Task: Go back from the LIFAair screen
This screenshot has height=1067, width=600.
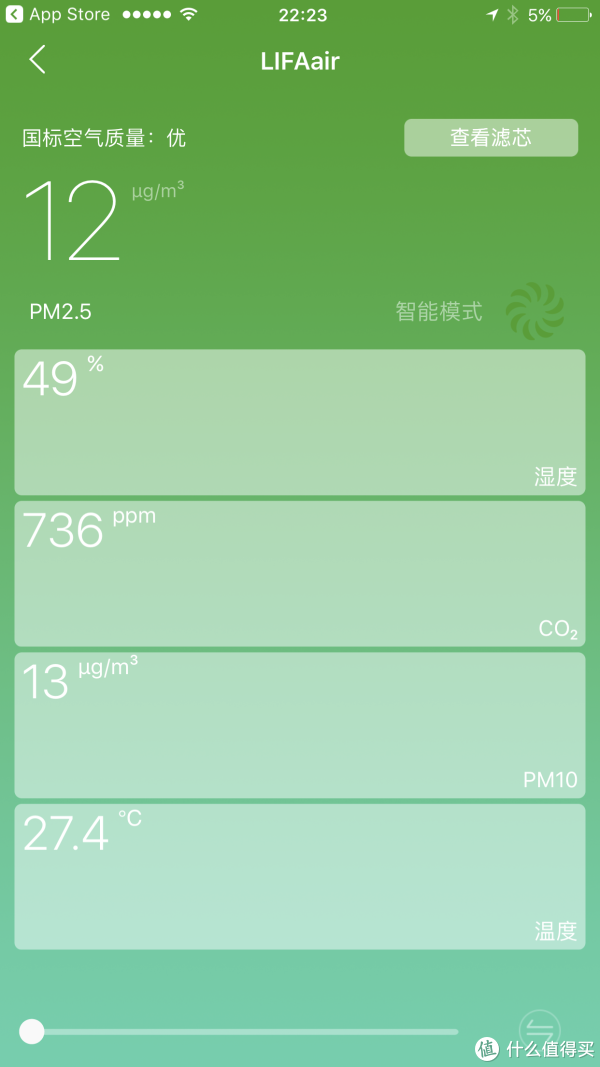Action: pyautogui.click(x=38, y=60)
